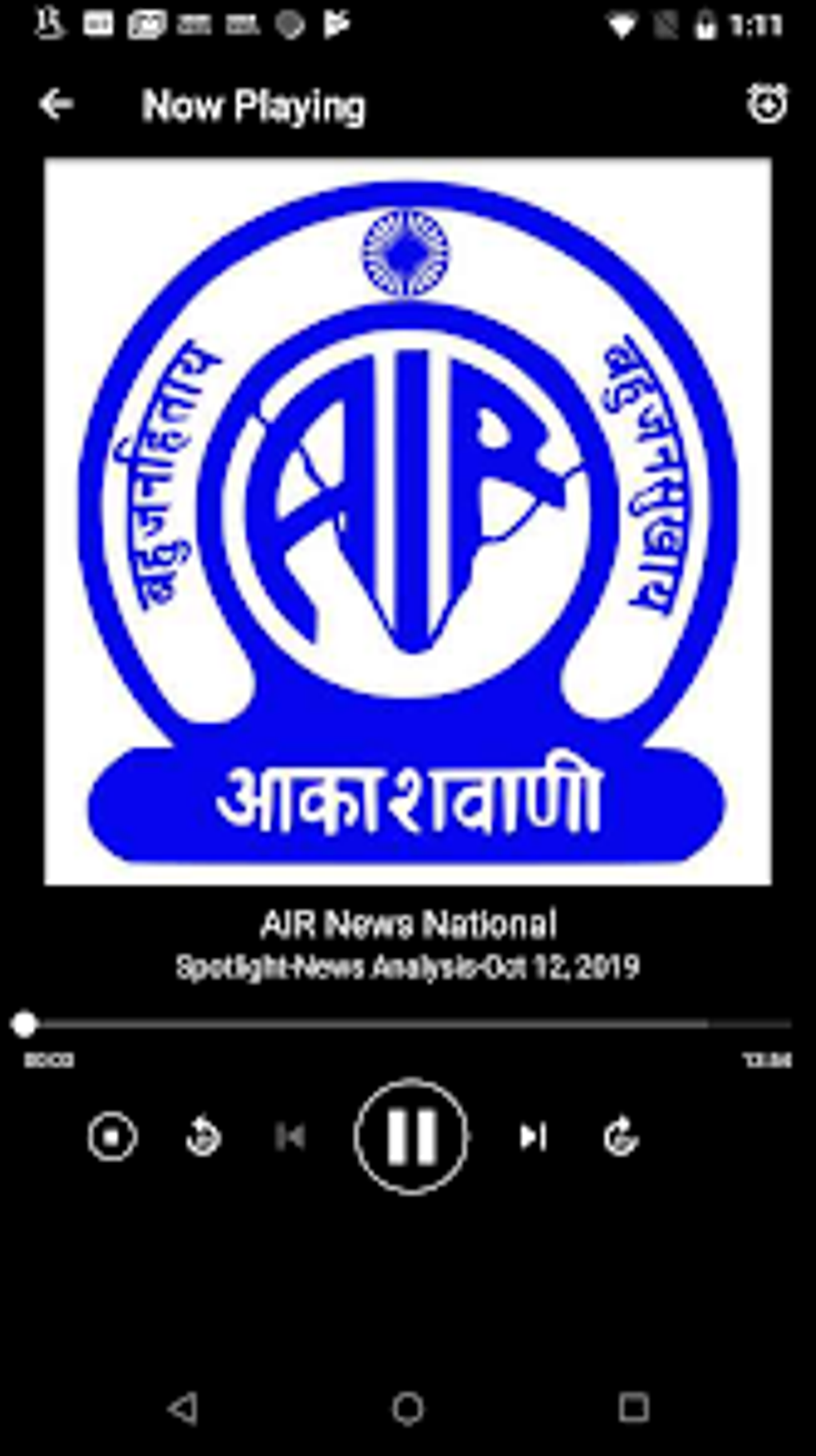Skip to the next track
816x1456 pixels.
pos(533,1137)
